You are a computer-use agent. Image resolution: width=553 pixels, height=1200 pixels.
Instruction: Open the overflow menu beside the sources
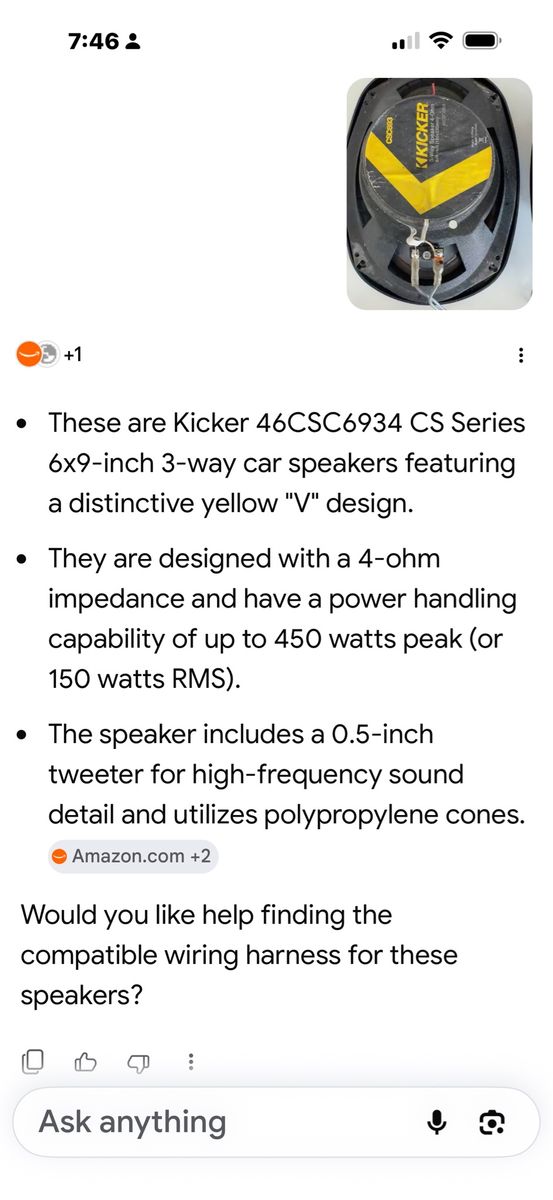tap(519, 355)
